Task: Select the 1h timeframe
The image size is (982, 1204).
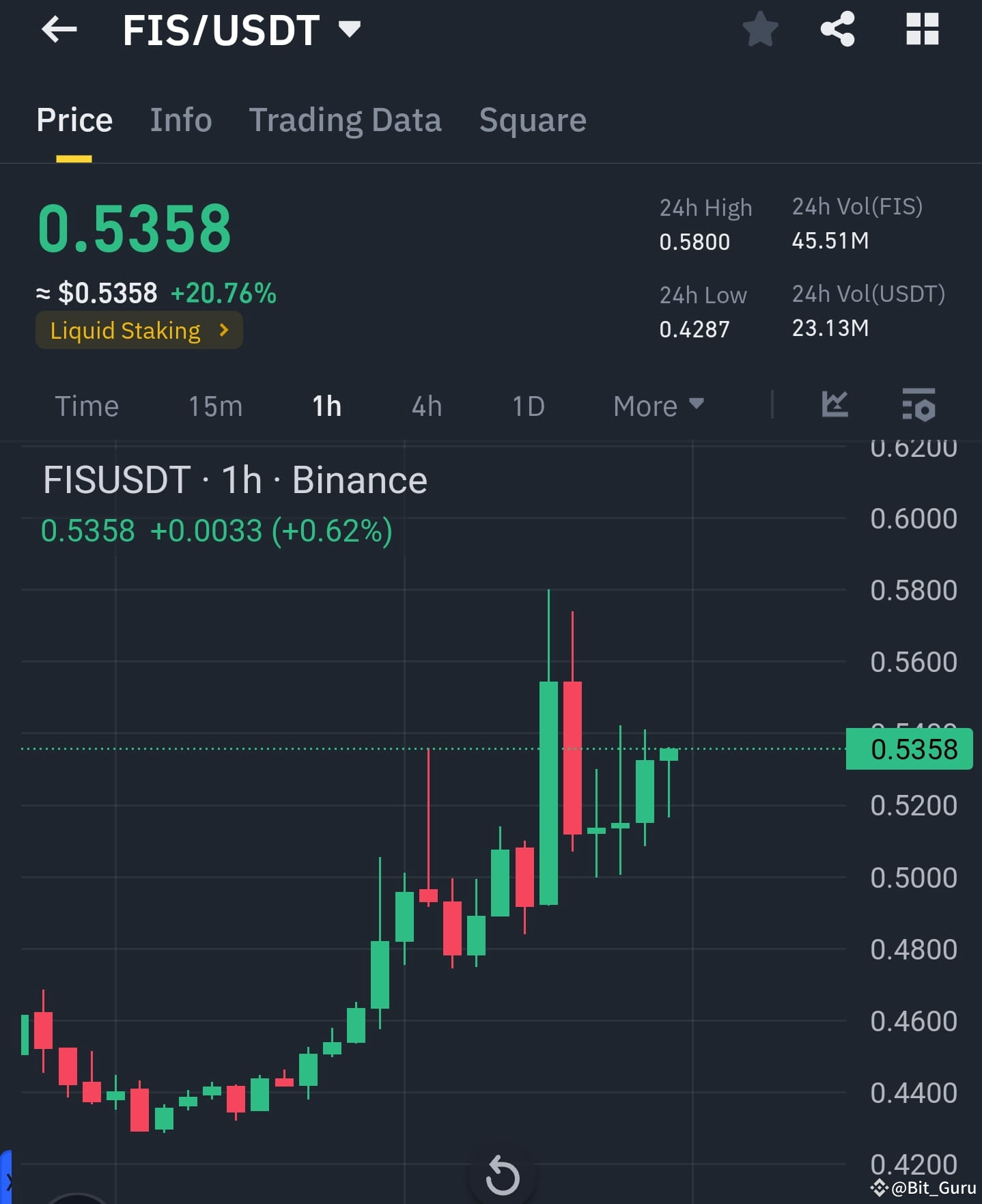Action: pos(326,405)
